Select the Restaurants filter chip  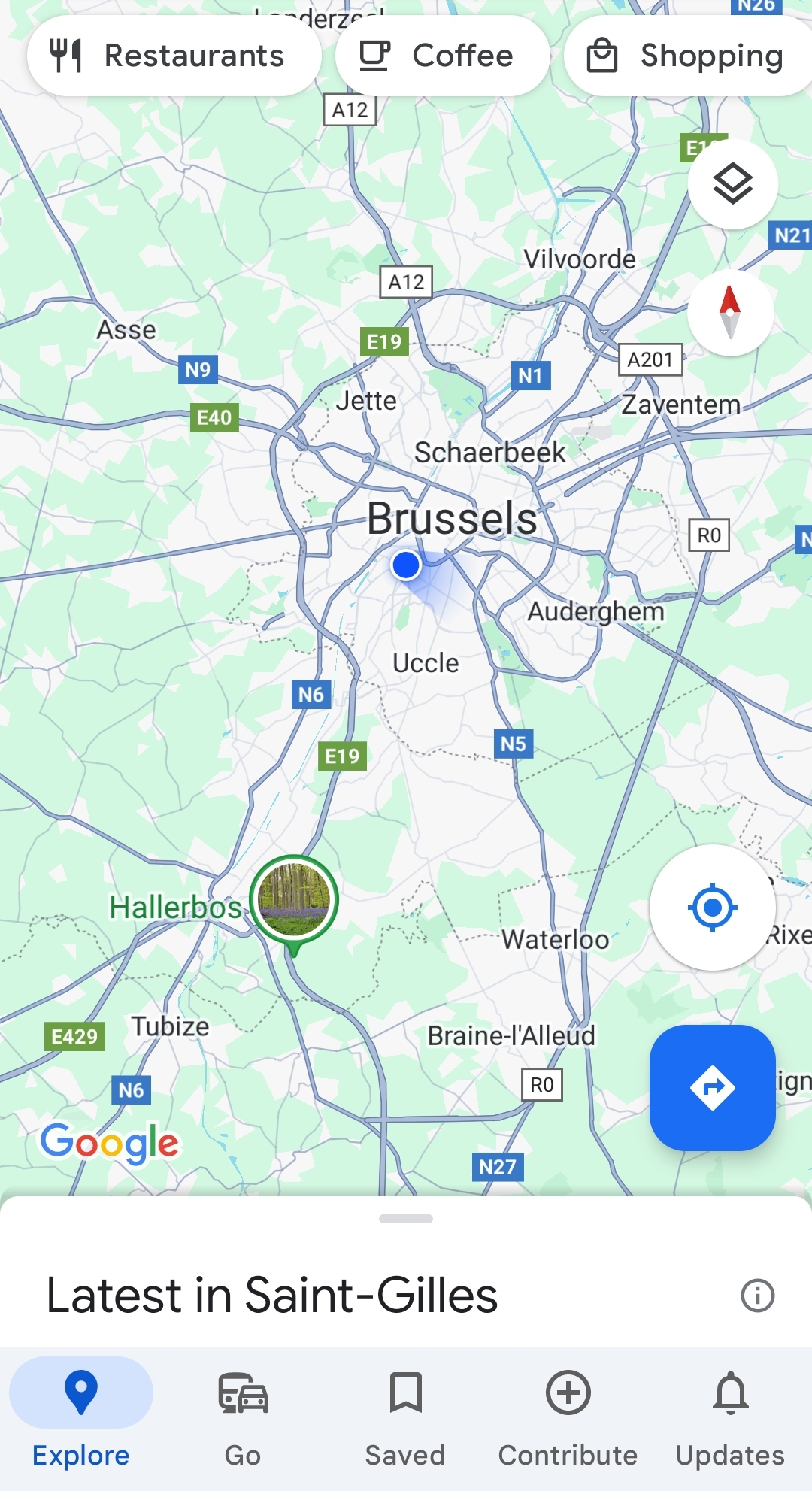[174, 56]
